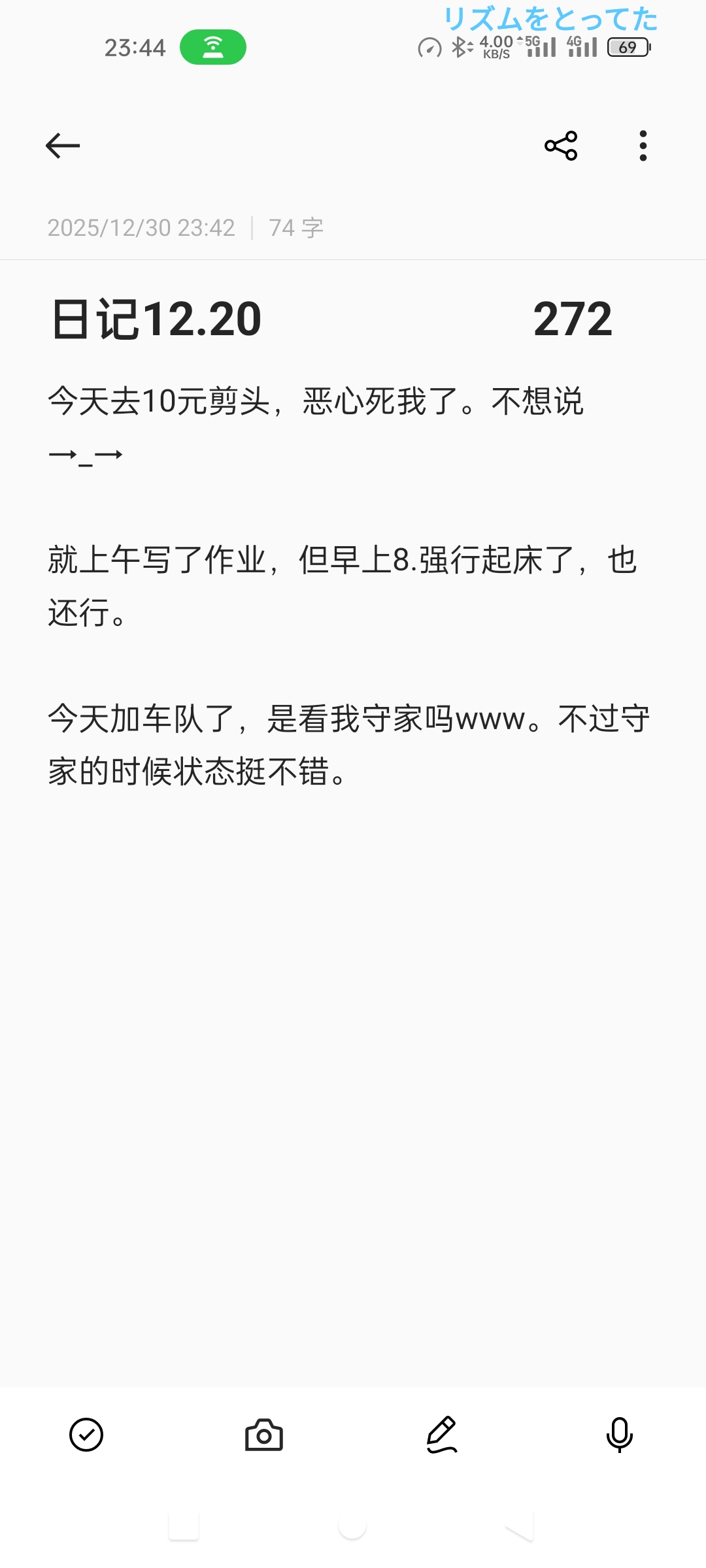Open overflow menu for note actions
Viewport: 706px width, 1568px height.
tap(642, 145)
